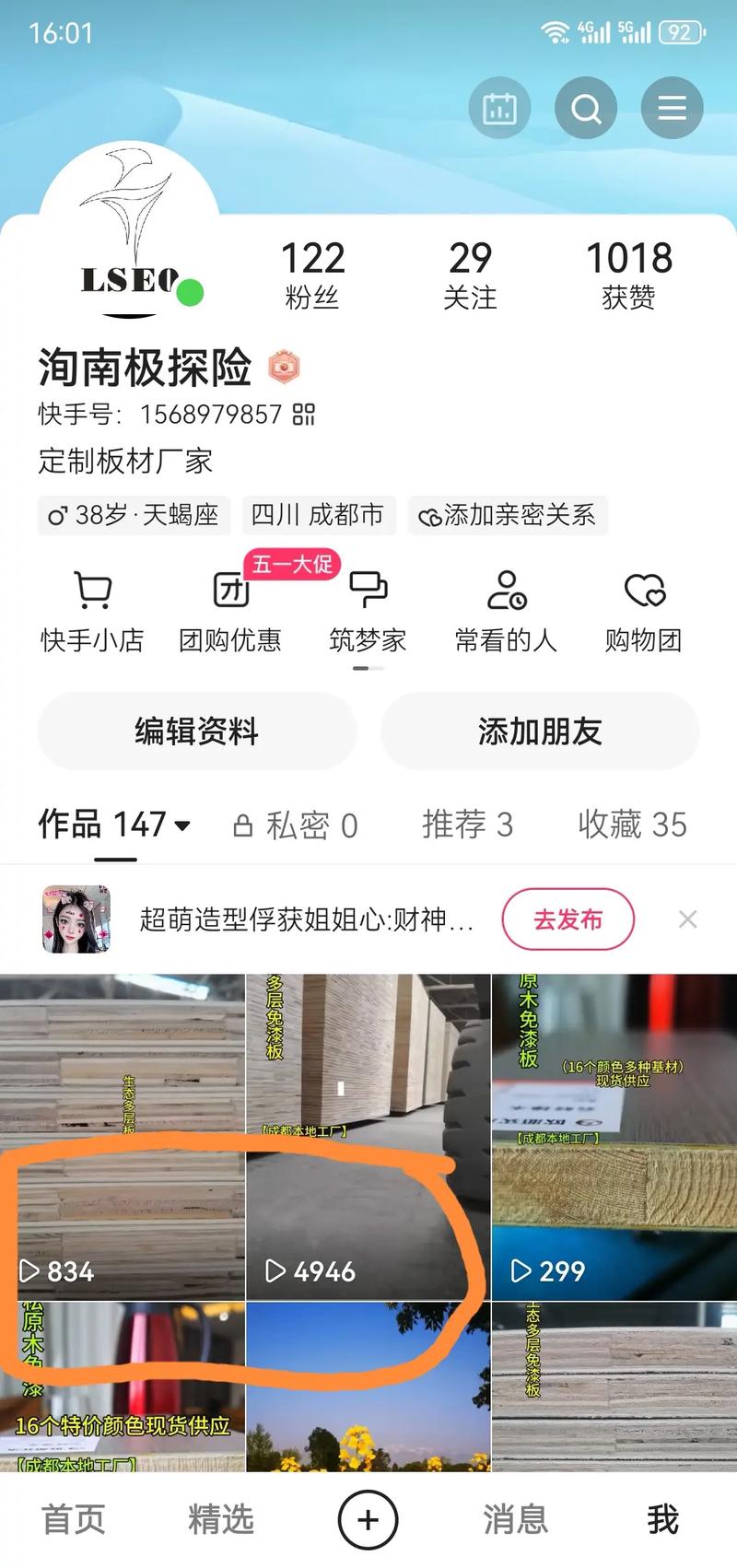The width and height of the screenshot is (737, 1568).
Task: Open profile search
Action: (586, 109)
